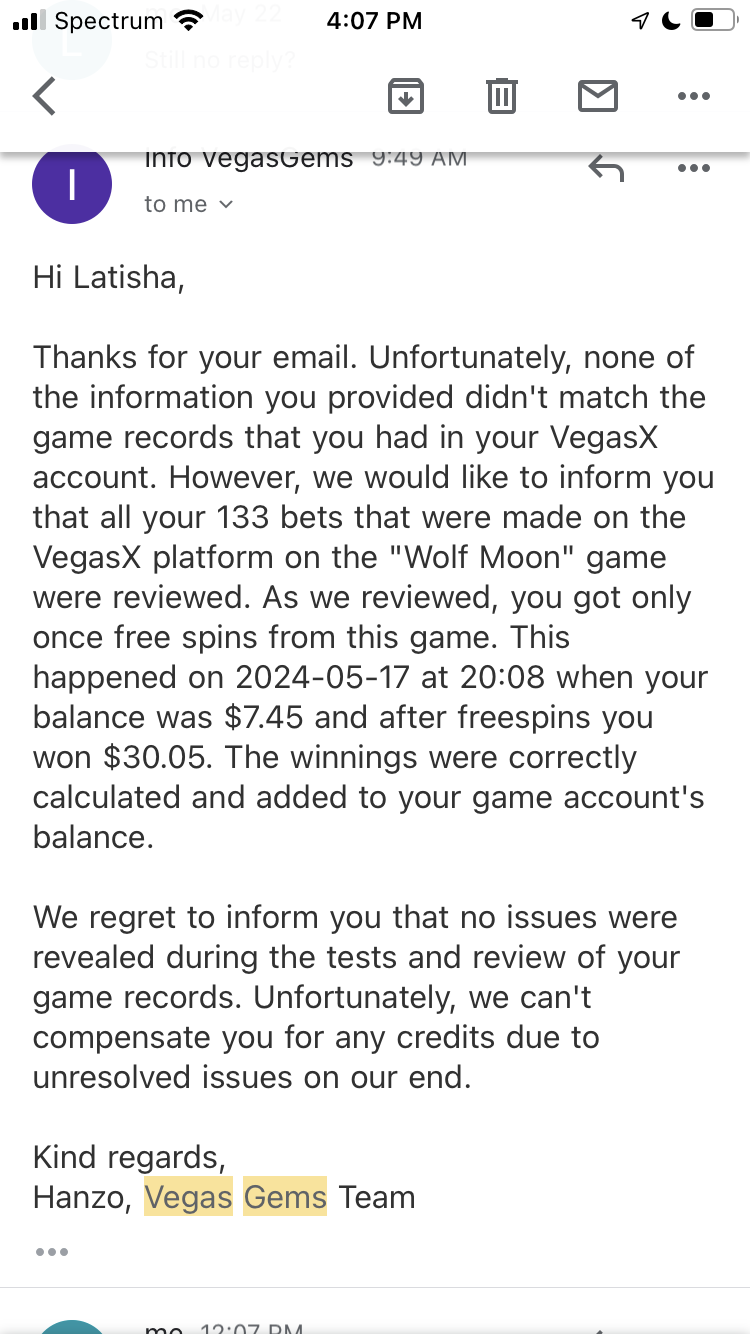Go back to the inbox

pos(45,97)
